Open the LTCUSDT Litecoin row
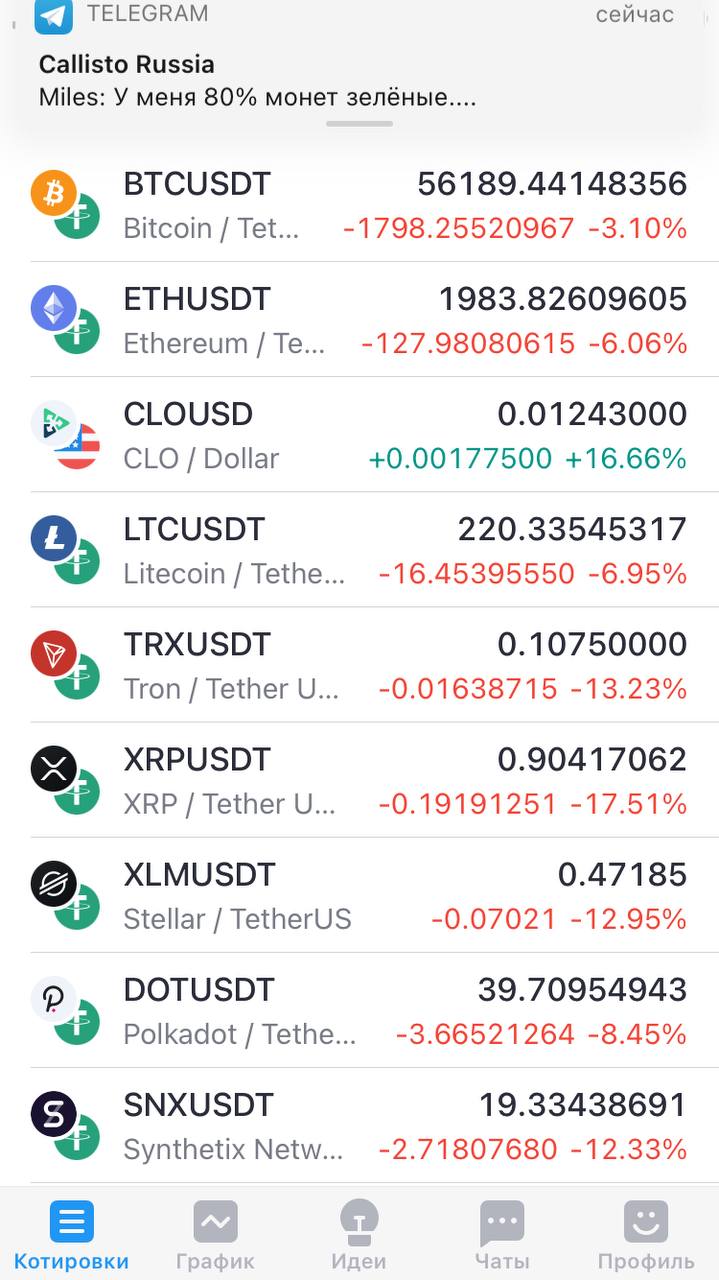Image resolution: width=719 pixels, height=1280 pixels. click(x=359, y=550)
